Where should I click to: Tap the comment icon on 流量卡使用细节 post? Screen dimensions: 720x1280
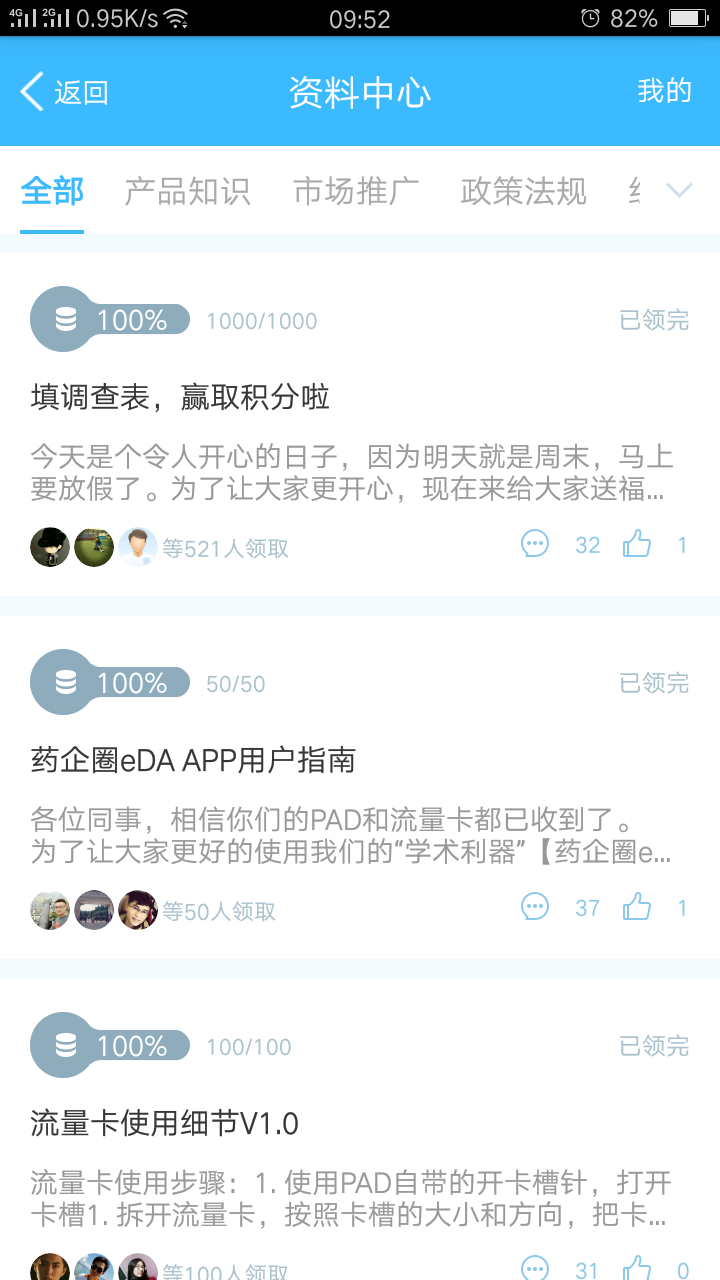(536, 1268)
